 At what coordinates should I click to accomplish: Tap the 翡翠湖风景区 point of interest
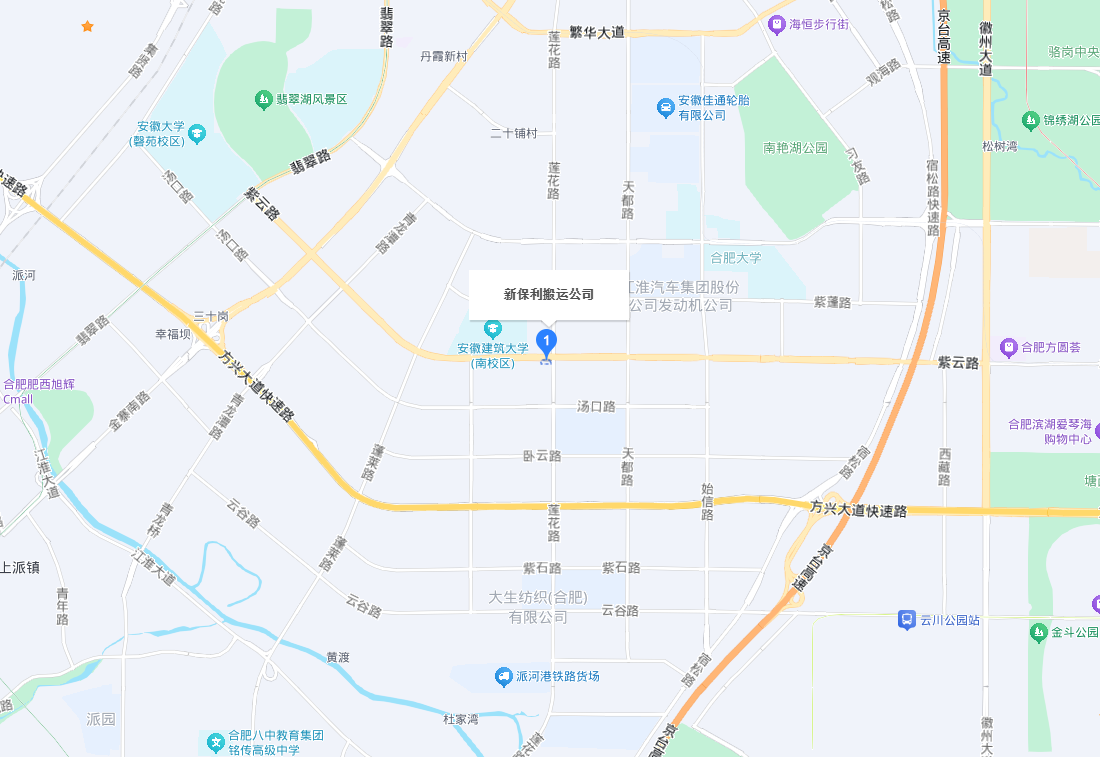(x=263, y=100)
